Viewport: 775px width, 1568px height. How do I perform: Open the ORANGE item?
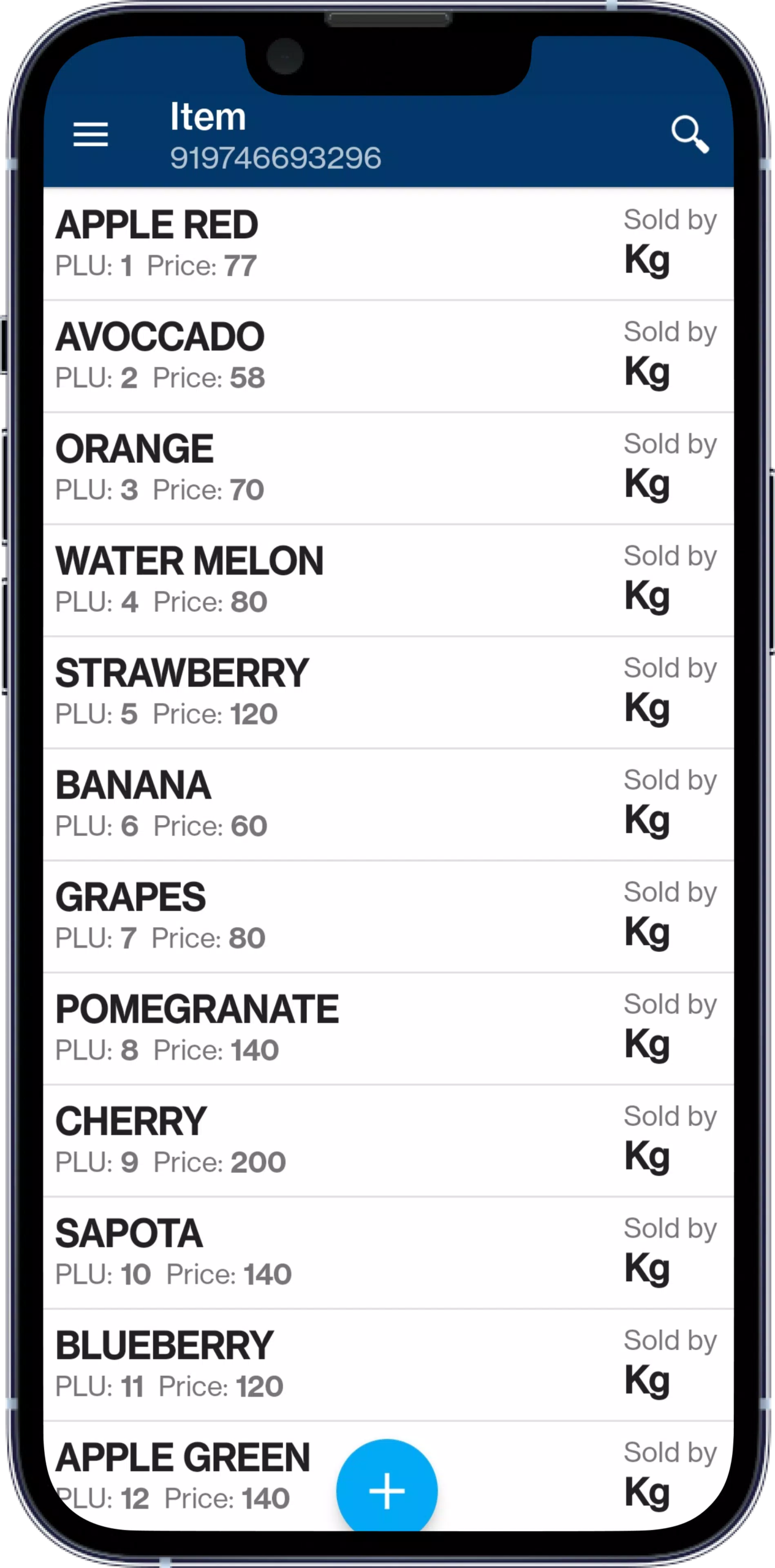(388, 469)
